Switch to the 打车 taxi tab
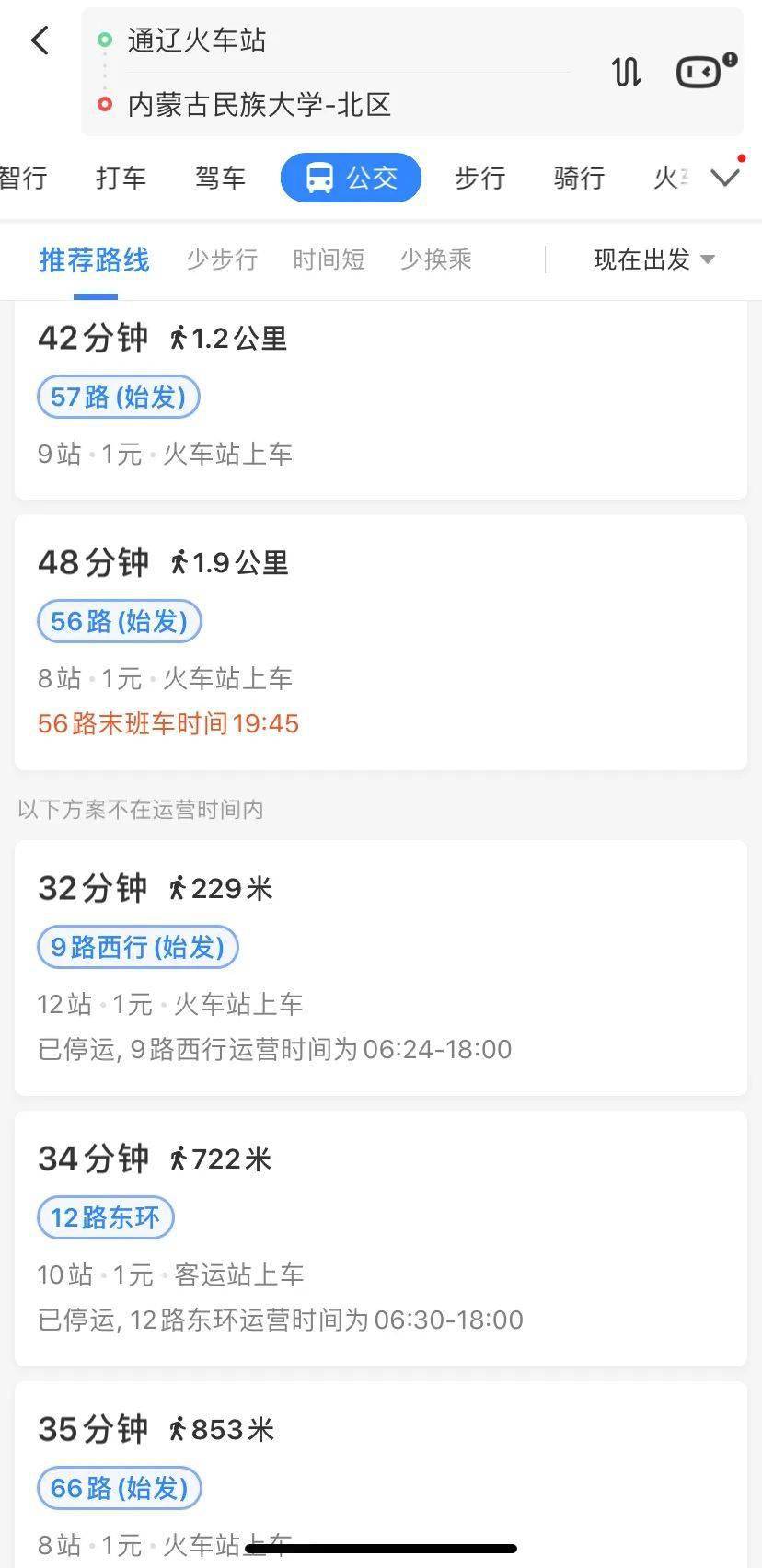The height and width of the screenshot is (1568, 762). (x=121, y=178)
